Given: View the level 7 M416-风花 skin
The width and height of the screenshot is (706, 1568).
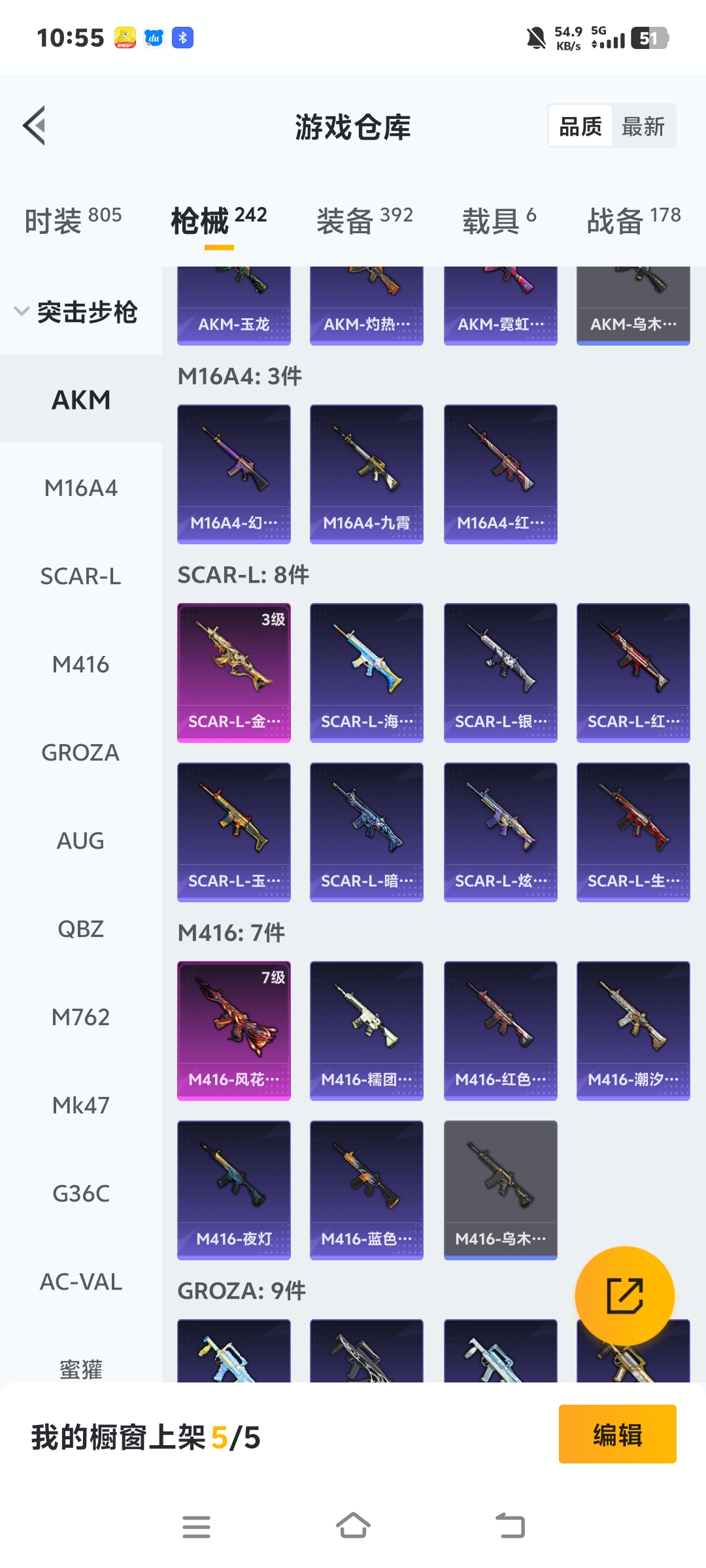Looking at the screenshot, I should pos(233,1030).
